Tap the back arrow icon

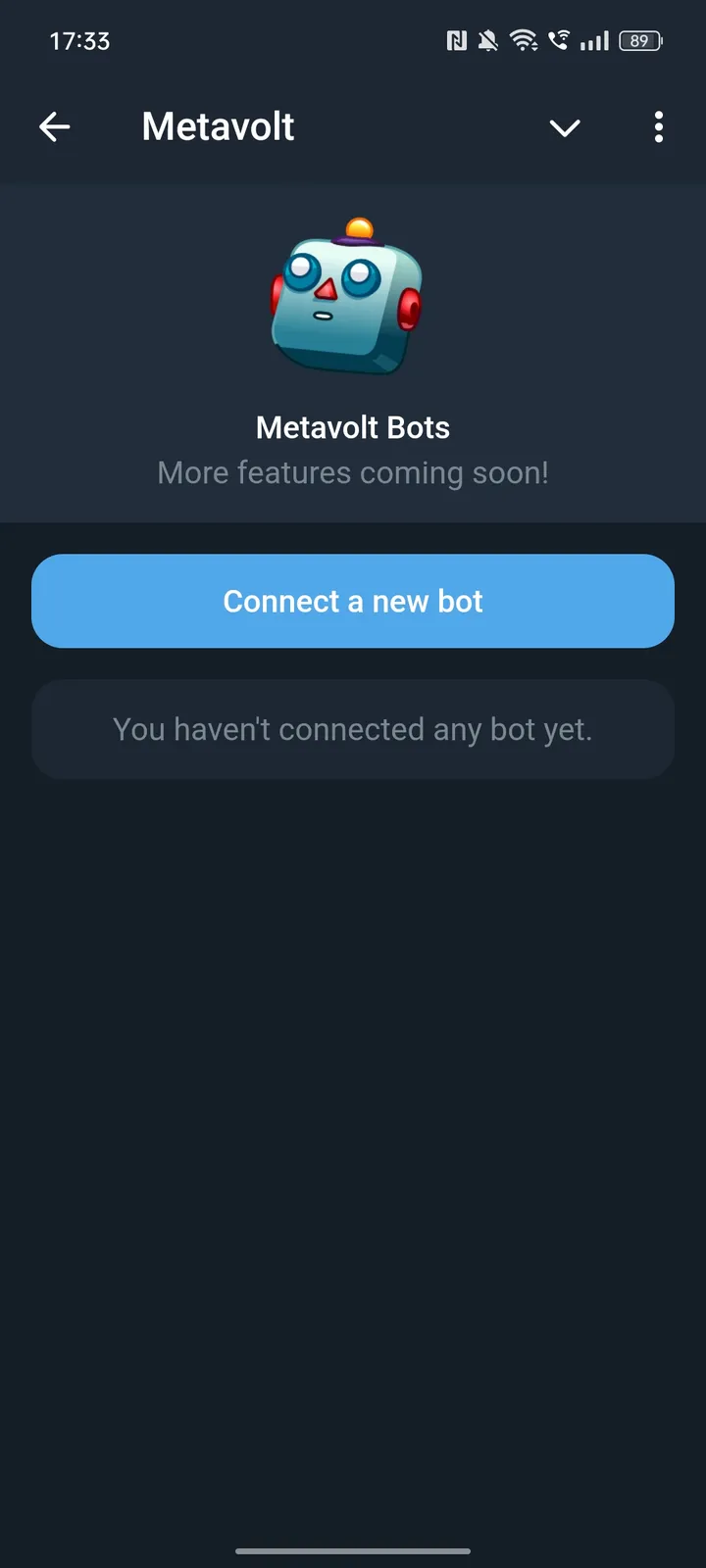click(55, 126)
